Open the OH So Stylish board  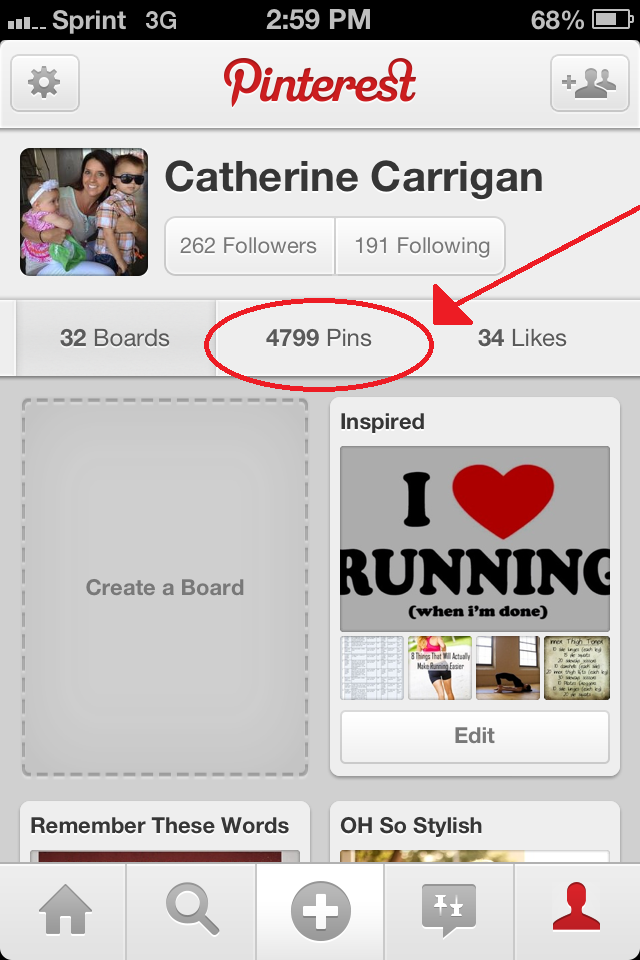(x=474, y=827)
